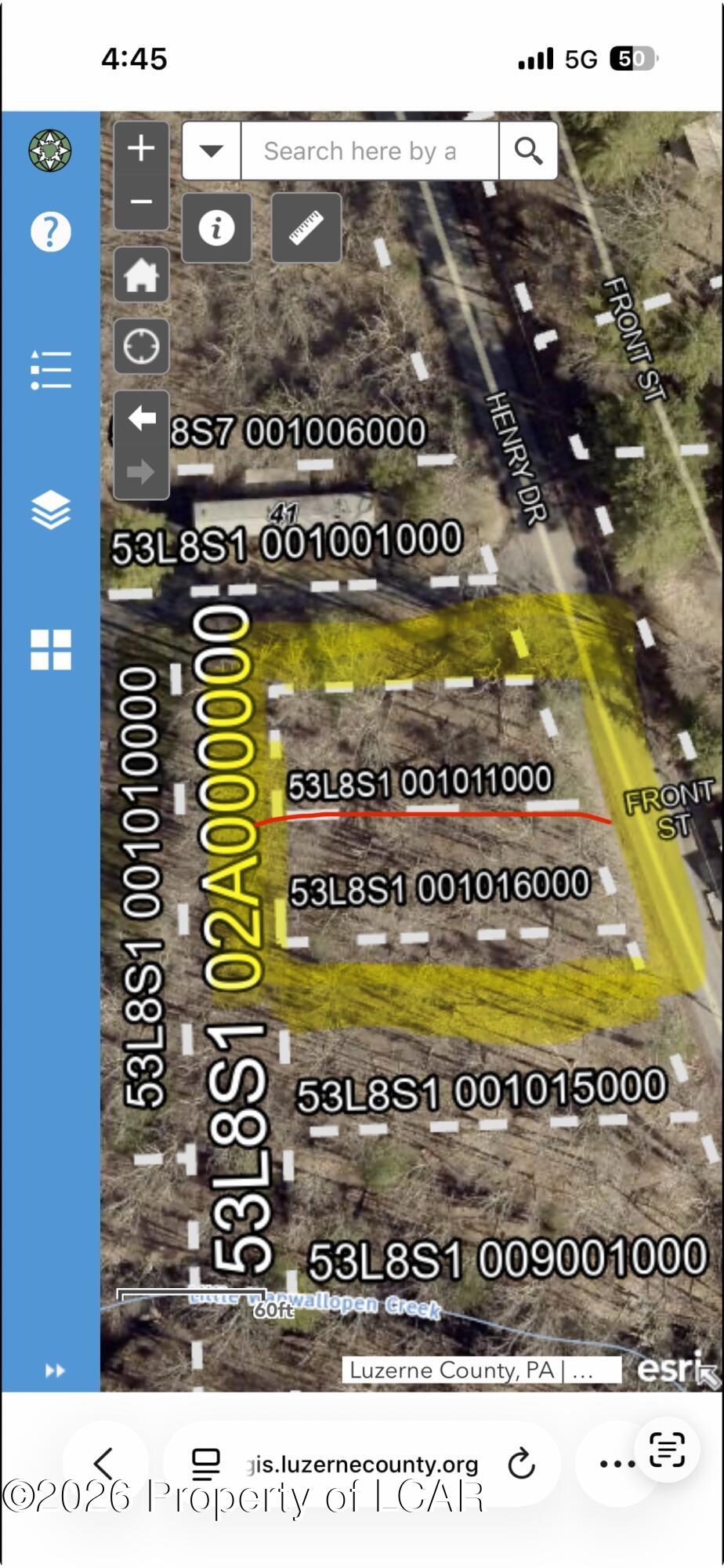
Task: Open the info identify tool
Action: tap(216, 228)
